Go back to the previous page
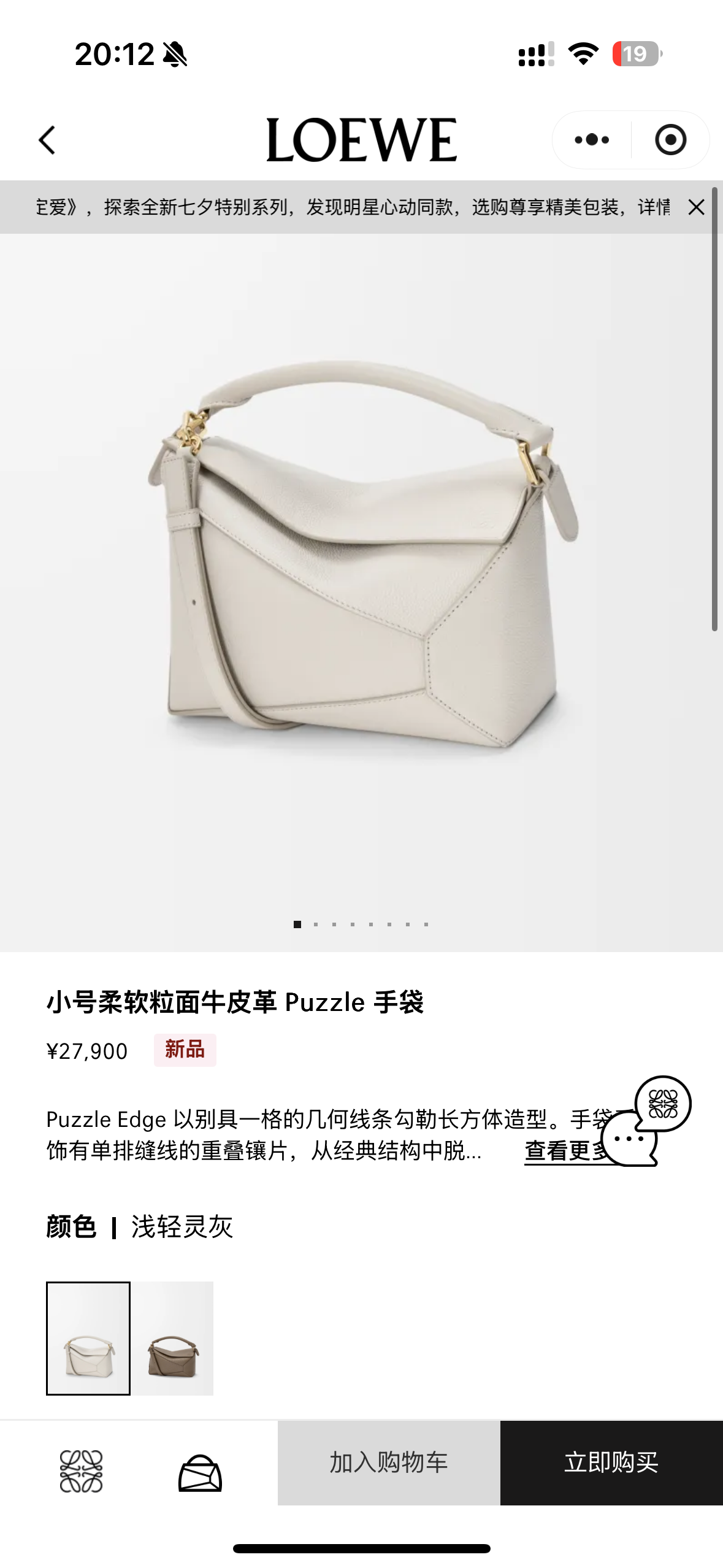 (x=47, y=140)
